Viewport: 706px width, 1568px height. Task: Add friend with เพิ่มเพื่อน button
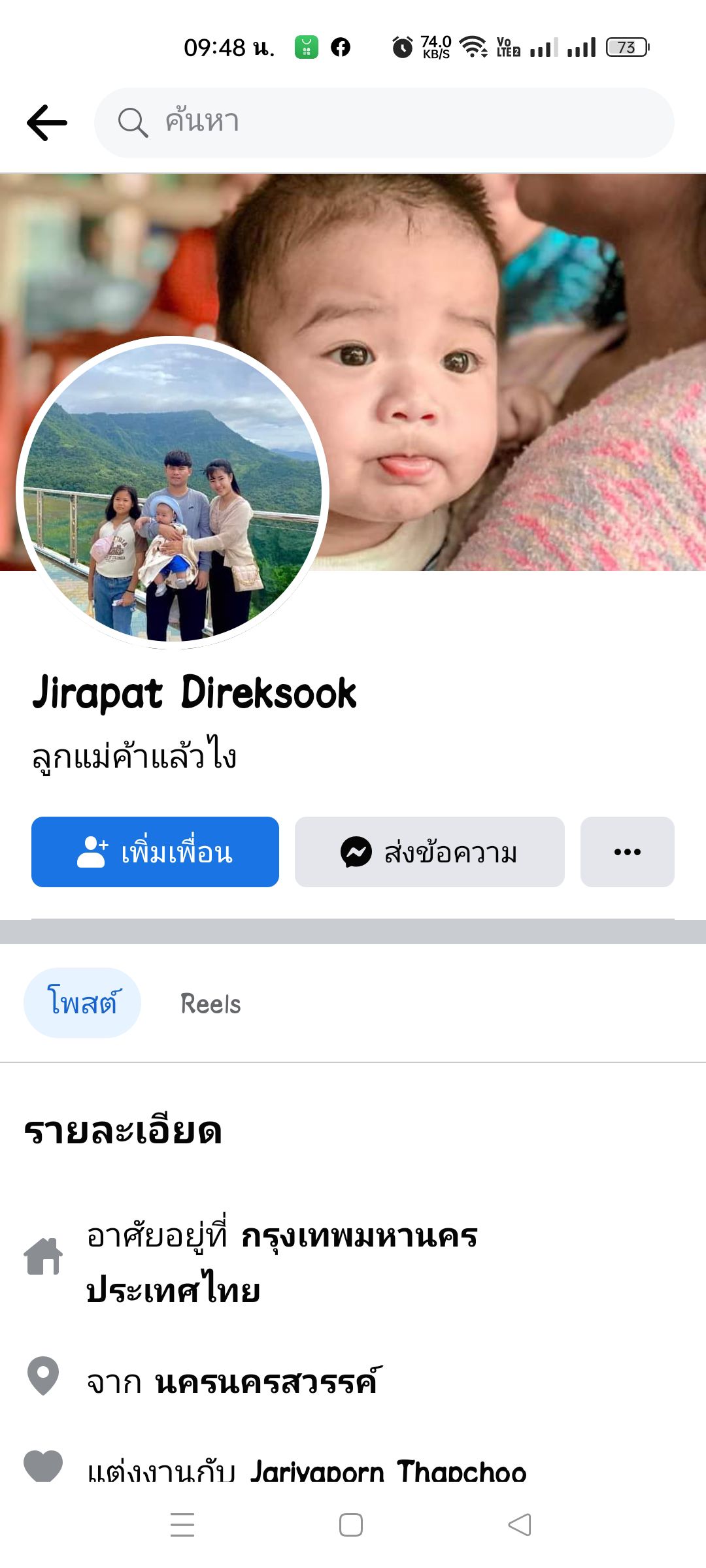tap(155, 852)
